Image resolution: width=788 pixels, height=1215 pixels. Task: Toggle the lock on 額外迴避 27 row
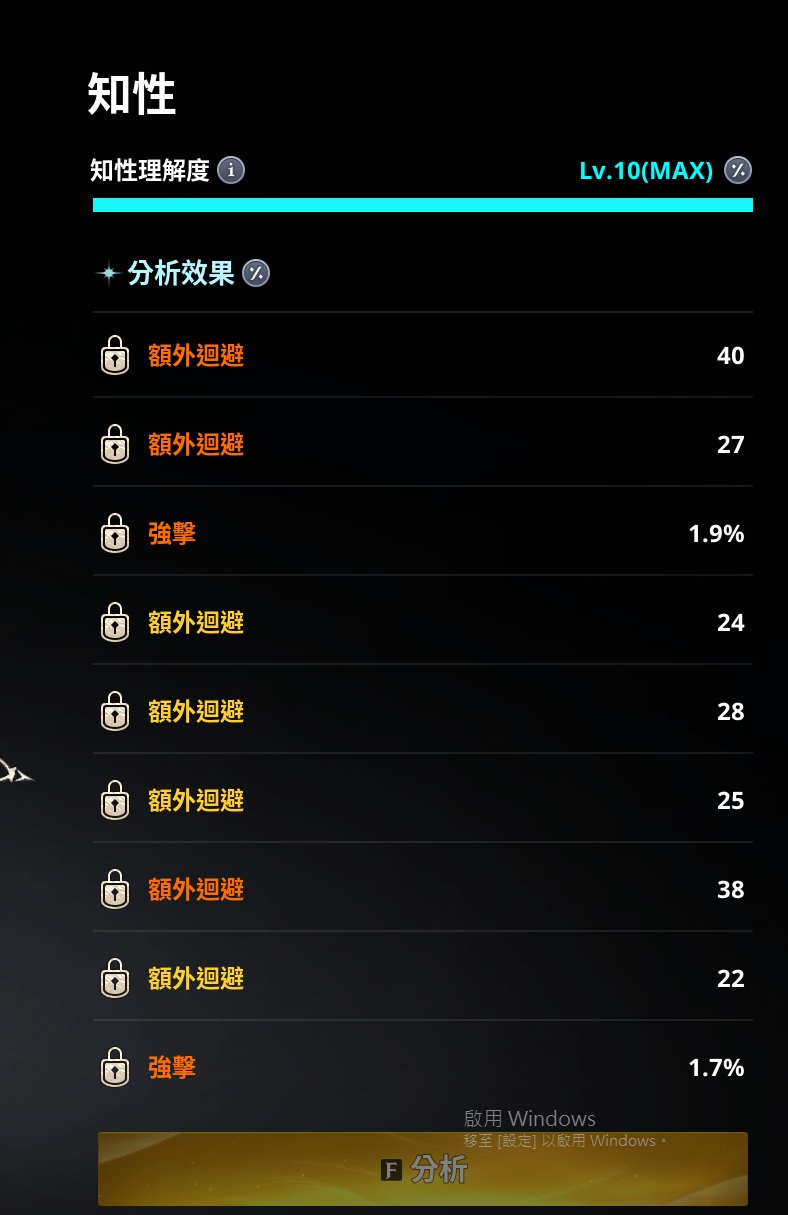tap(116, 445)
